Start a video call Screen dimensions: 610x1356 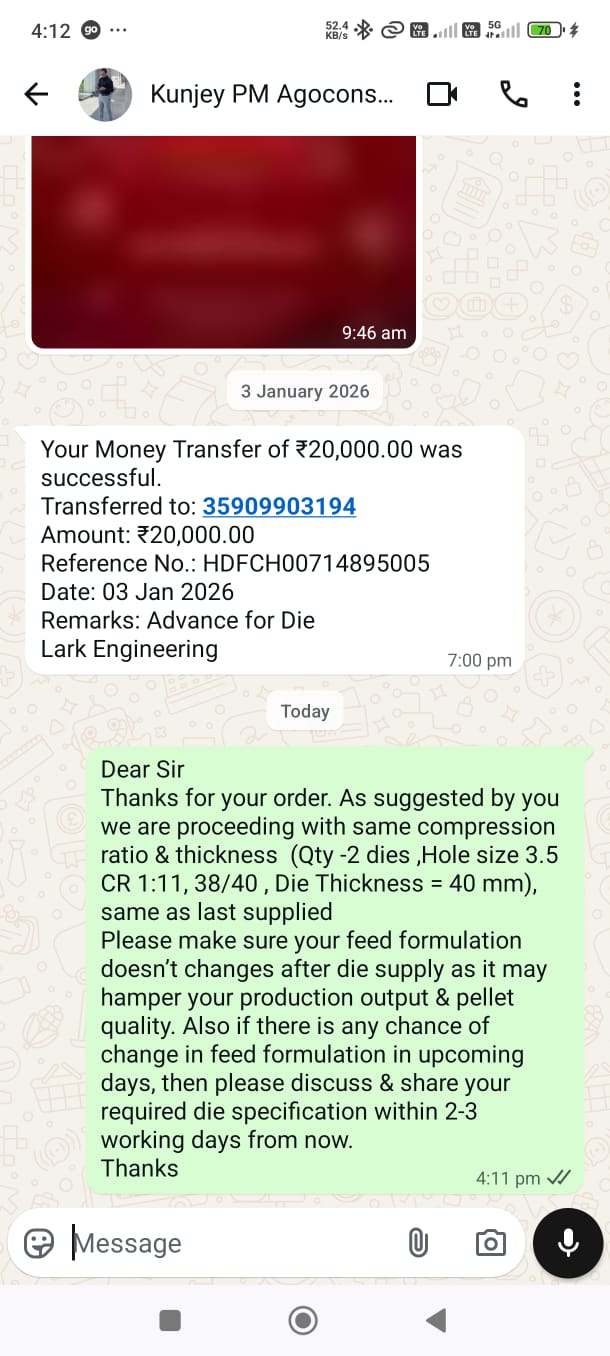(x=441, y=94)
